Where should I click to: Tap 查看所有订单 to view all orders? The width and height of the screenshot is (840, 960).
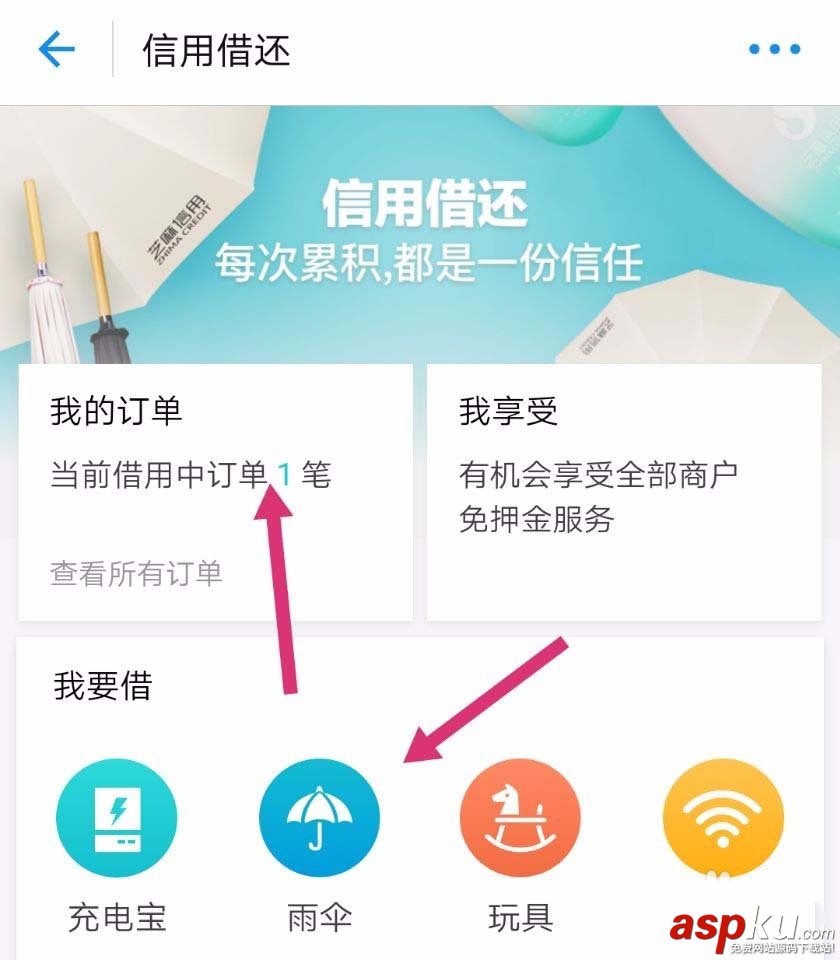pos(137,574)
